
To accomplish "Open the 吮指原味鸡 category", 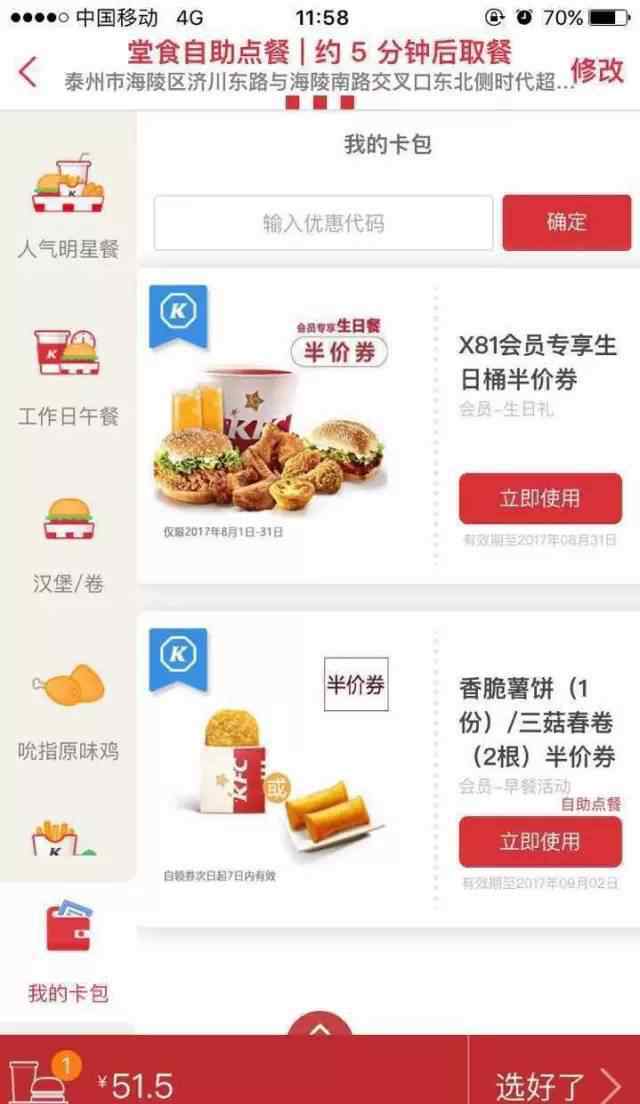I will click(x=68, y=712).
